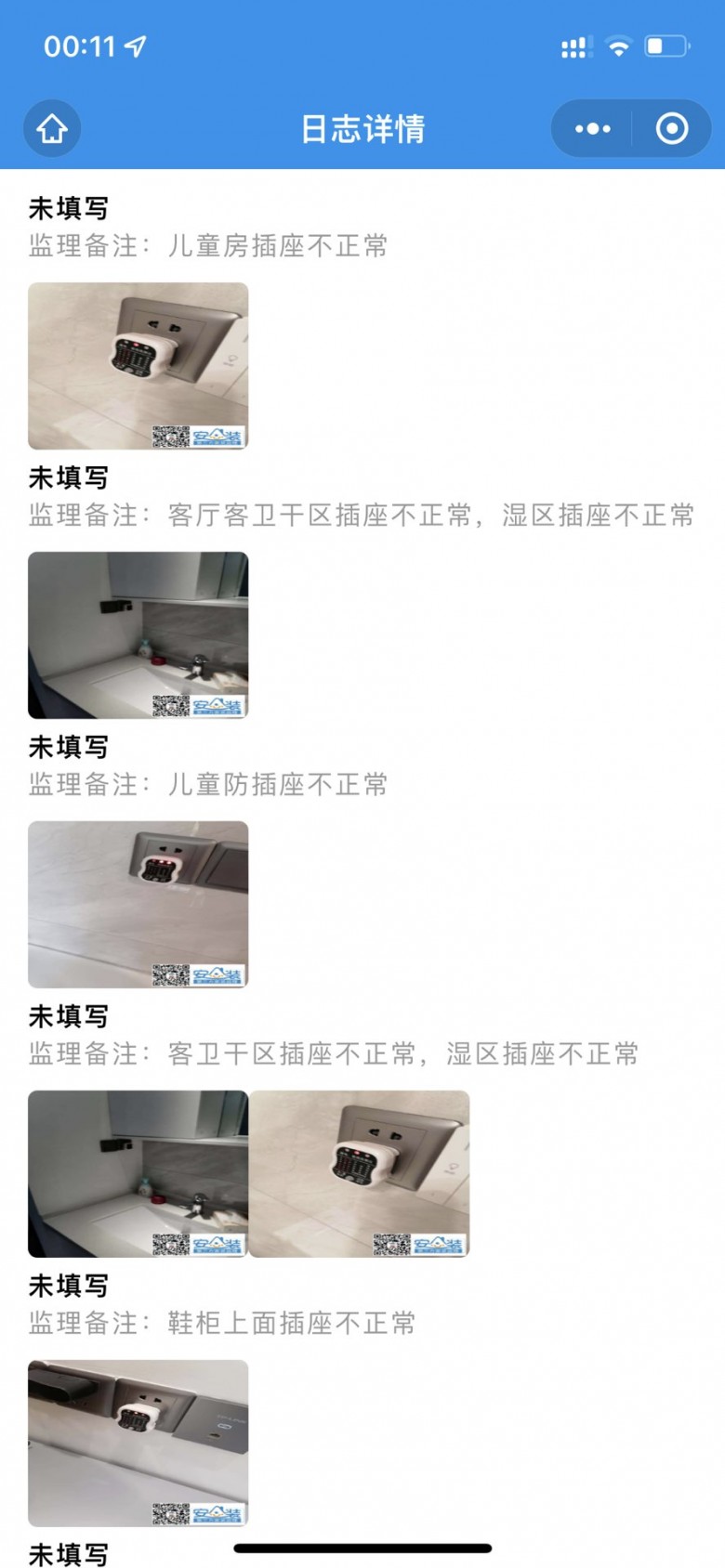View photo under 鞋柜上面插座不正常 note
Image resolution: width=725 pixels, height=1568 pixels.
tap(138, 1443)
